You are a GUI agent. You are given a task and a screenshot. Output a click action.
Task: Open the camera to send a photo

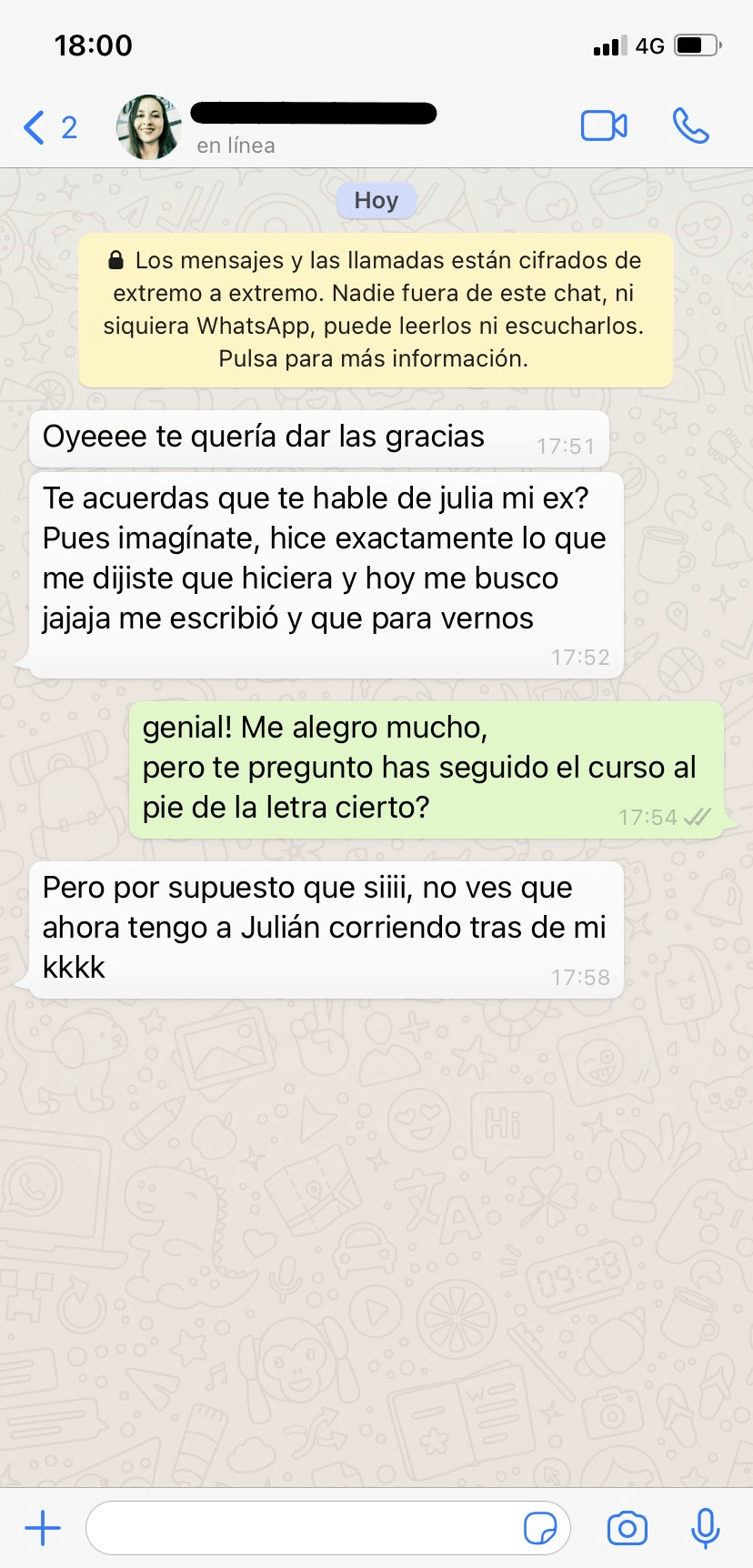click(627, 1528)
